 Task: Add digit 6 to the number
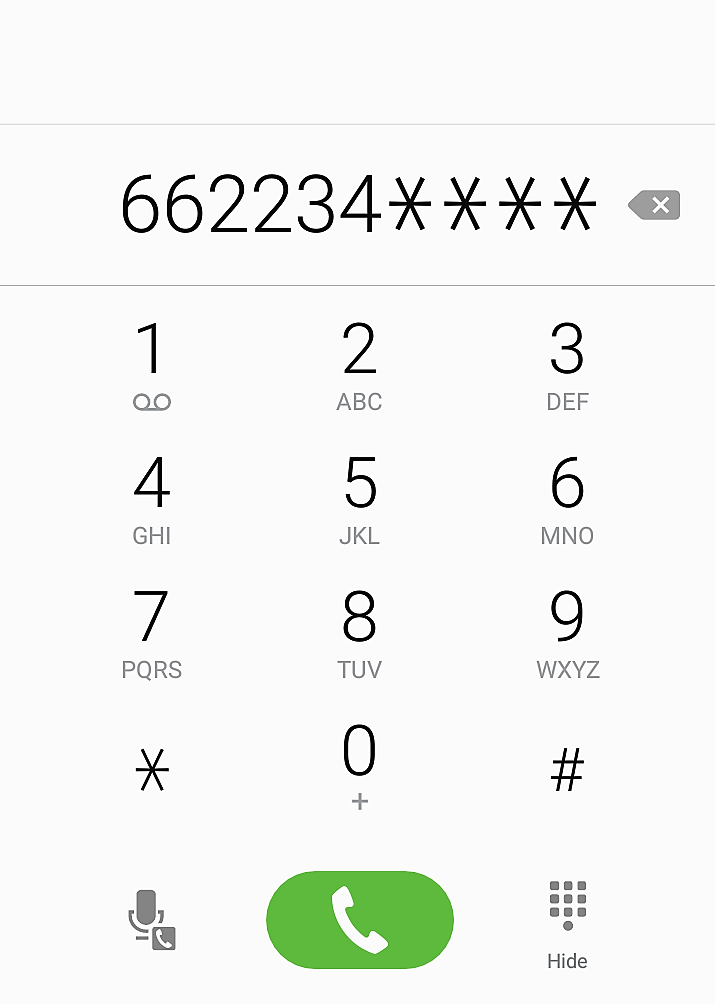click(567, 500)
